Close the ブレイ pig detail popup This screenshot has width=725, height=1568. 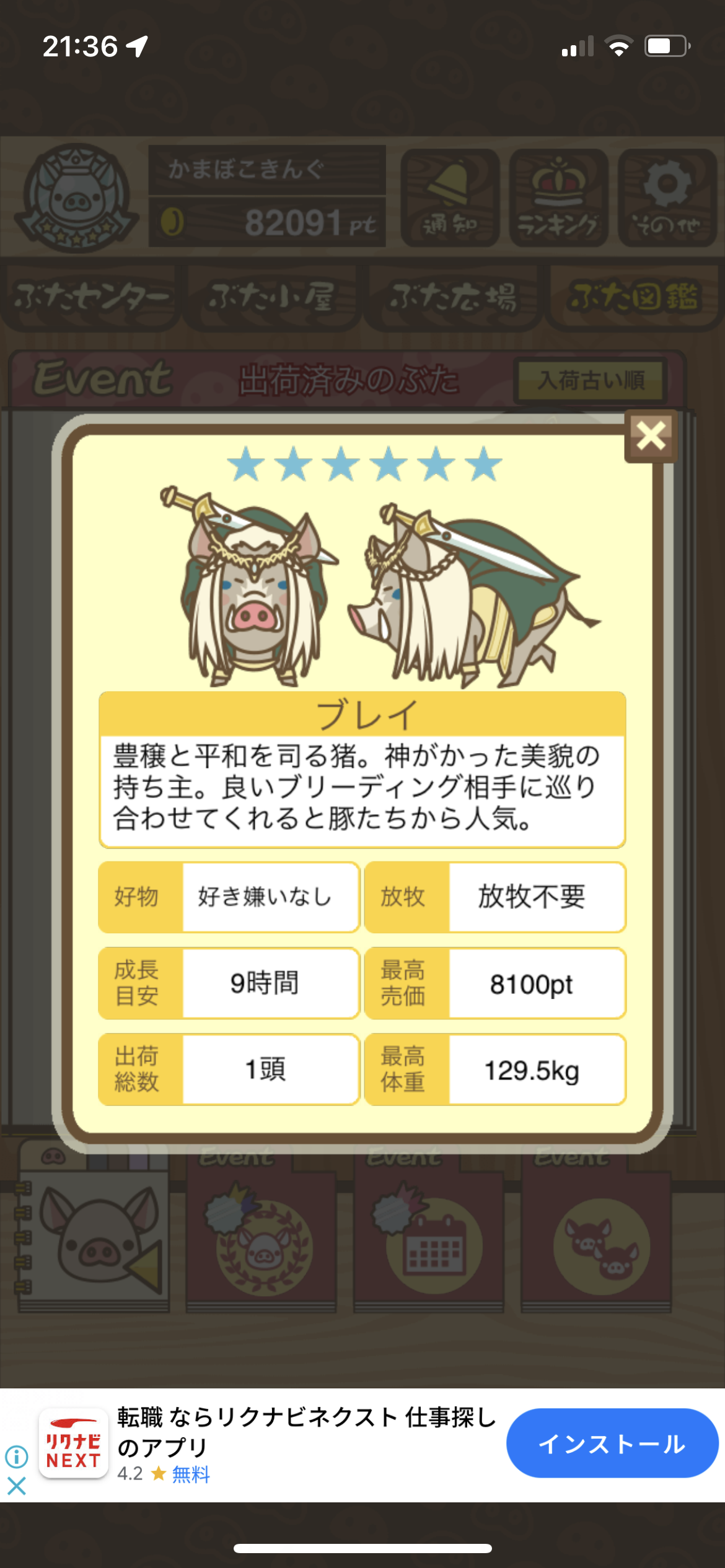651,436
